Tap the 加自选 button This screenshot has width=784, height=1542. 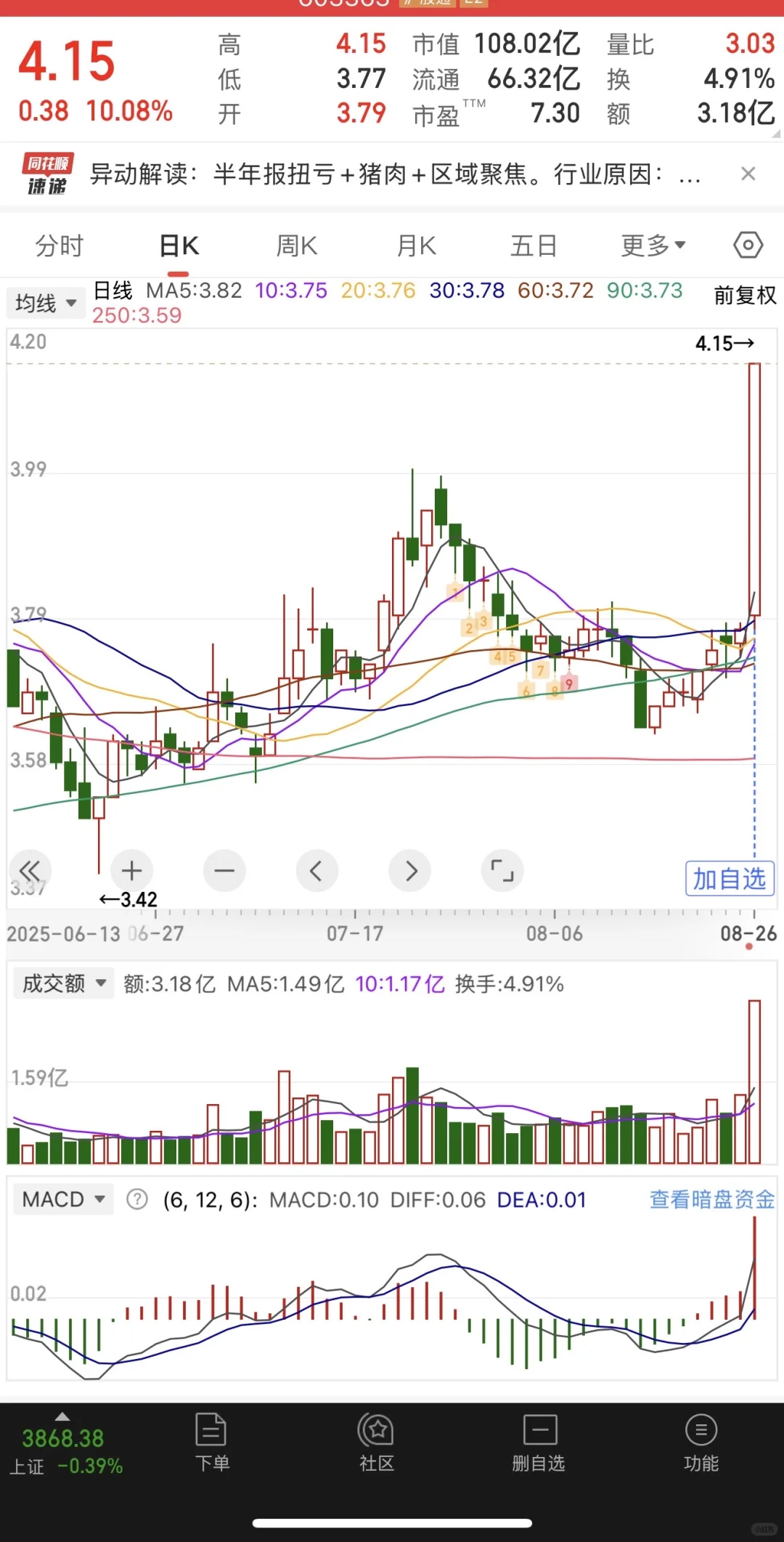click(x=730, y=879)
